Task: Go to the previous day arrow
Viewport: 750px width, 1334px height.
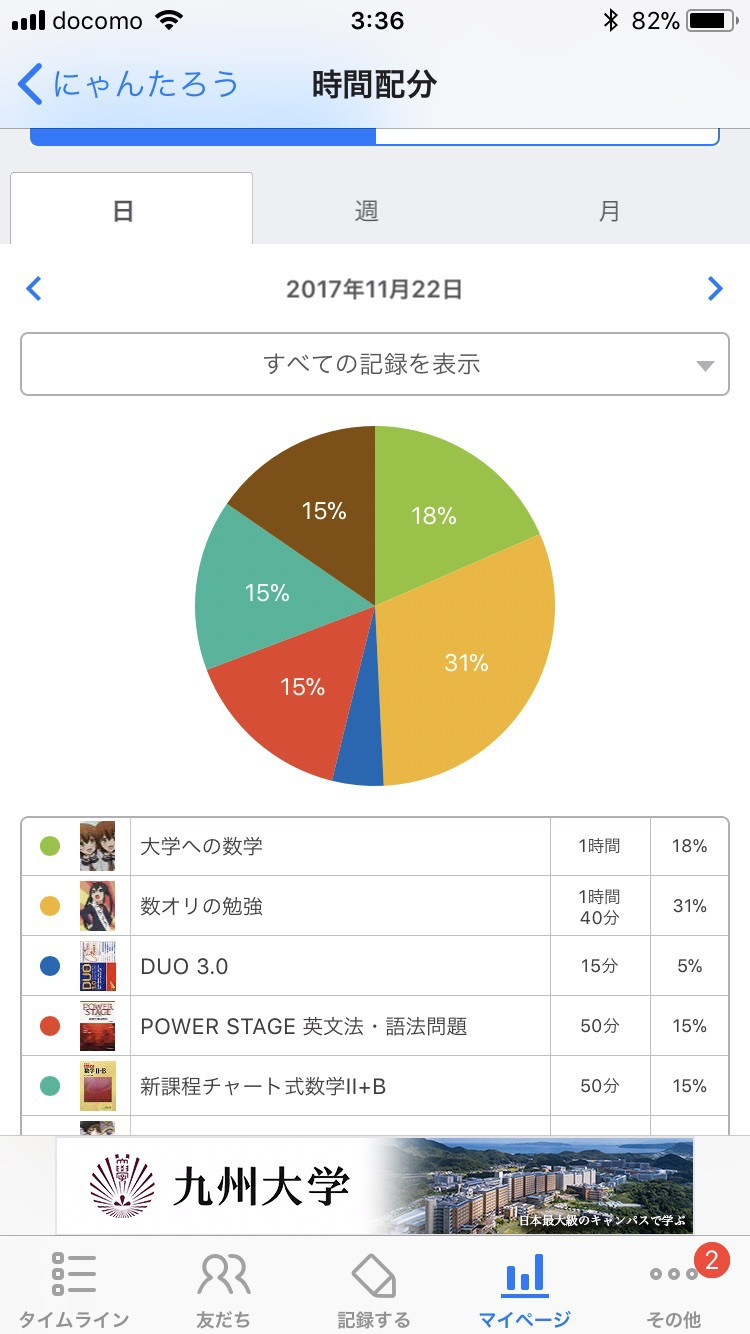Action: [34, 289]
